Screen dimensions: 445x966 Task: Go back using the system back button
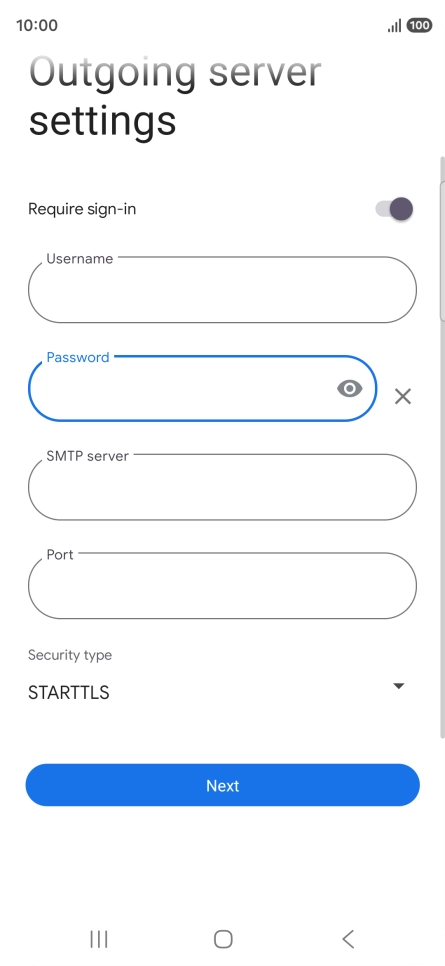(x=348, y=939)
